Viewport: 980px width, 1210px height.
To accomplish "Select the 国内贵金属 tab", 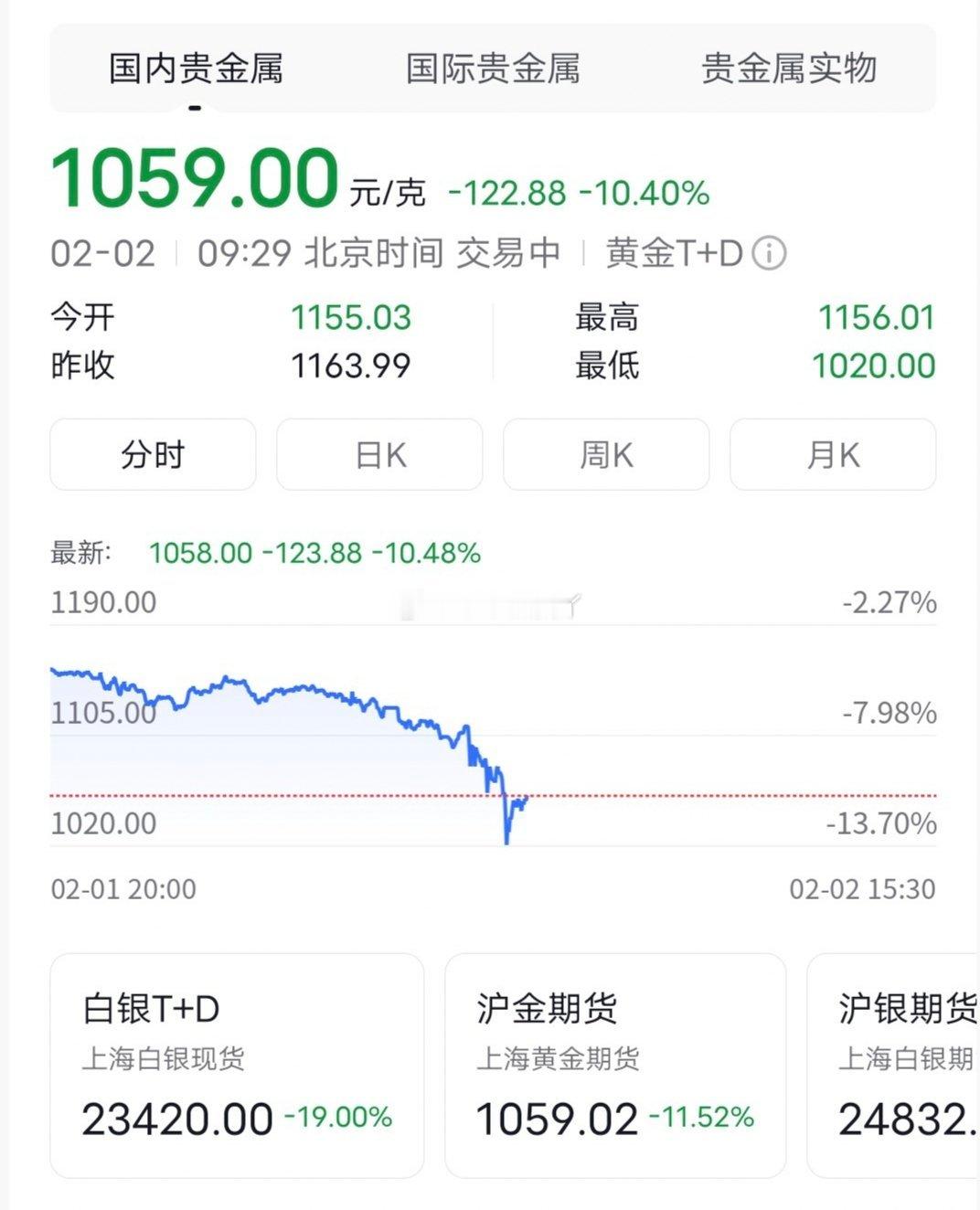I will [195, 69].
